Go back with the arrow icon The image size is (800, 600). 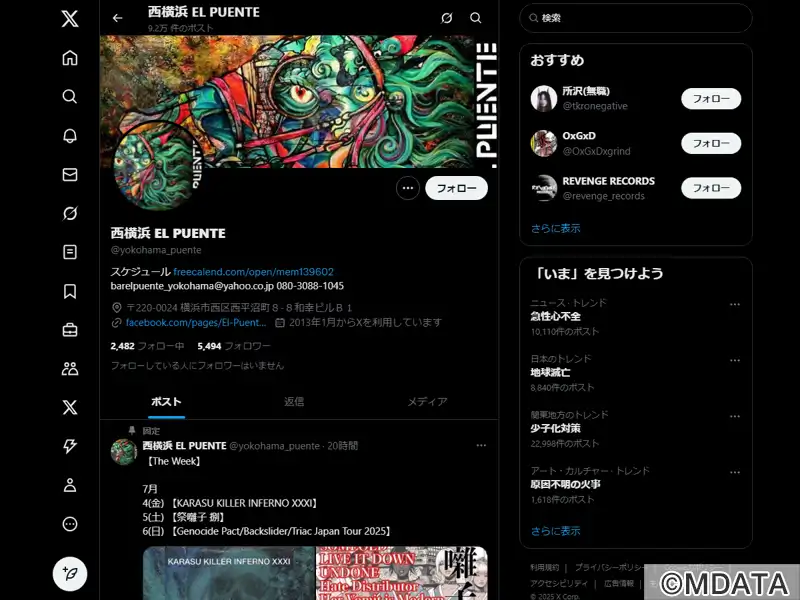click(x=118, y=18)
